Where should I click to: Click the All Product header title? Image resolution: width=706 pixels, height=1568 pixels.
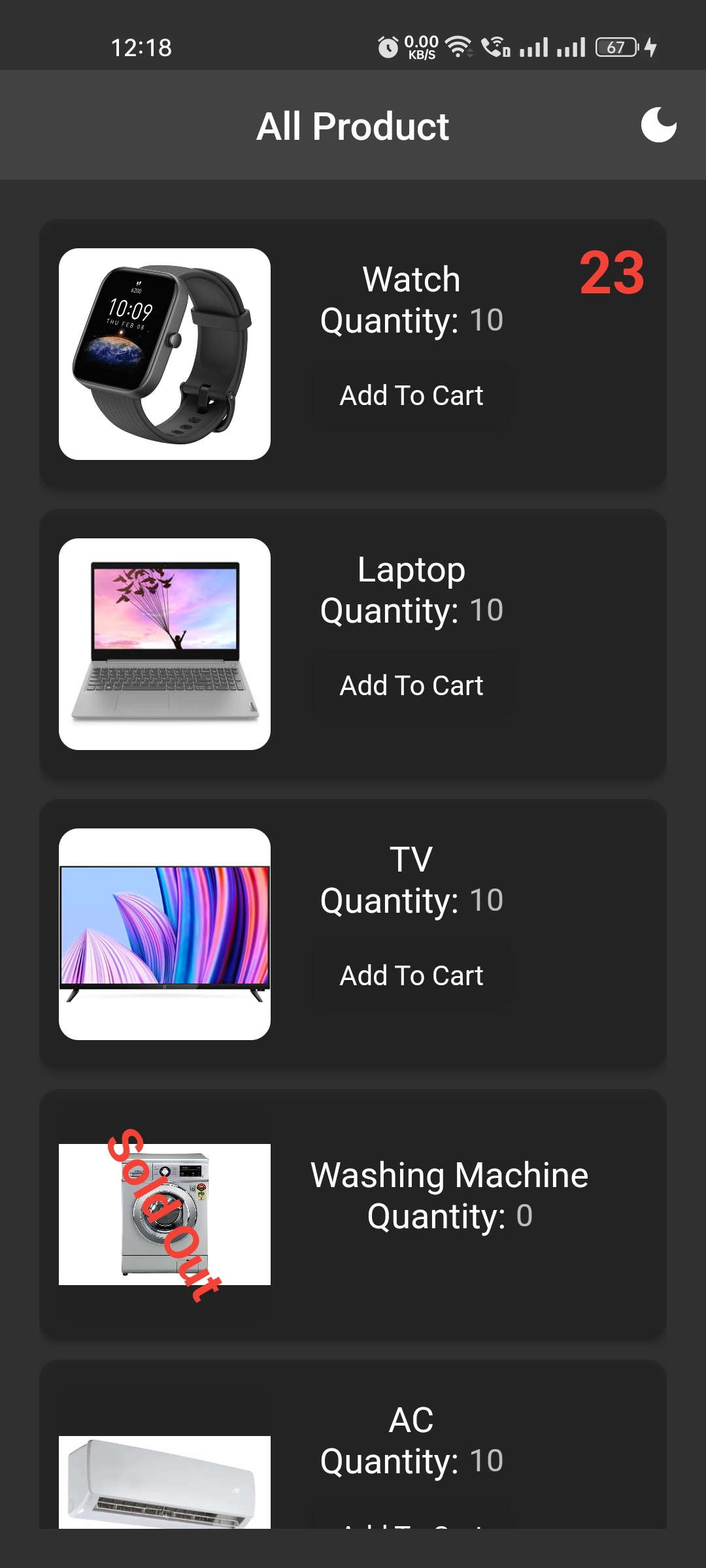353,125
